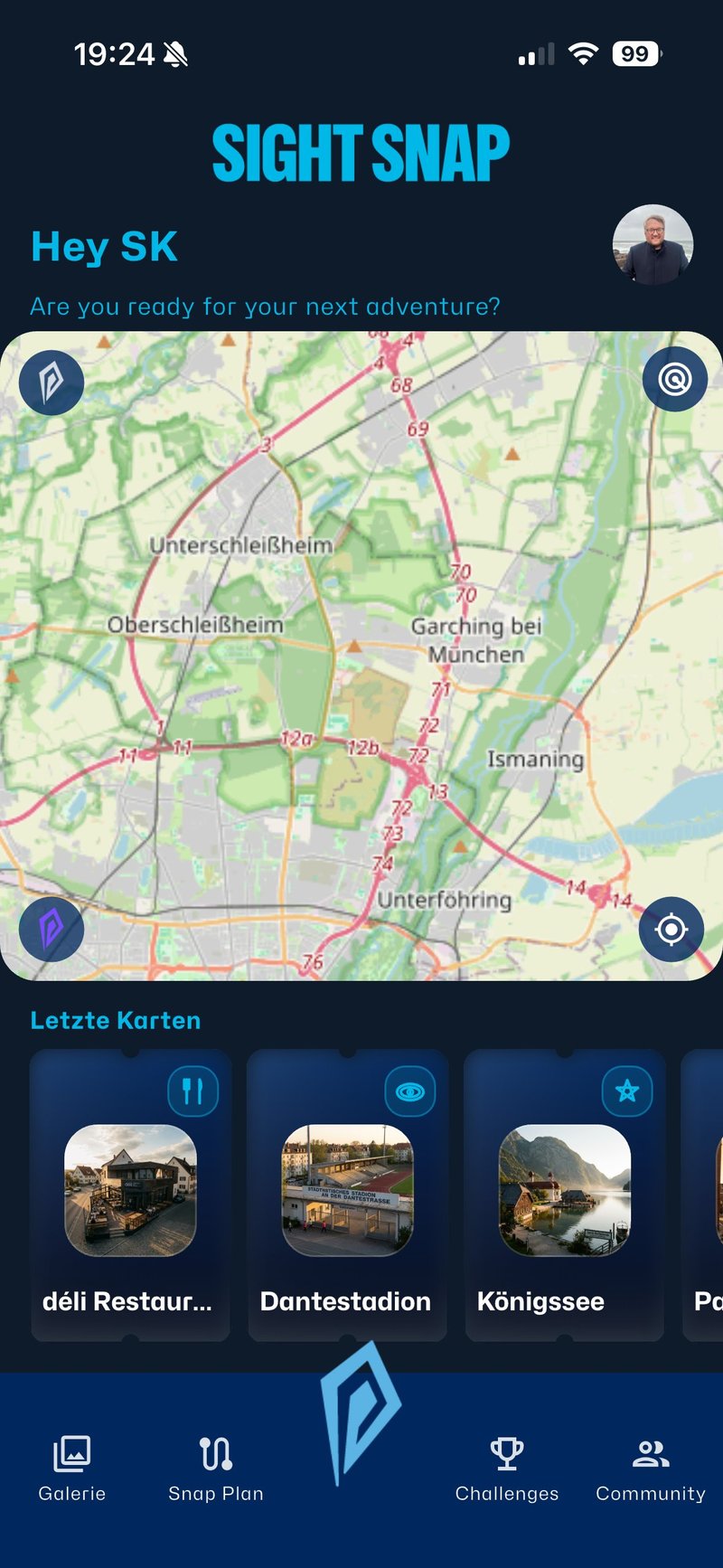Viewport: 723px width, 1568px height.
Task: Open the radar target button on the map
Action: coord(674,379)
